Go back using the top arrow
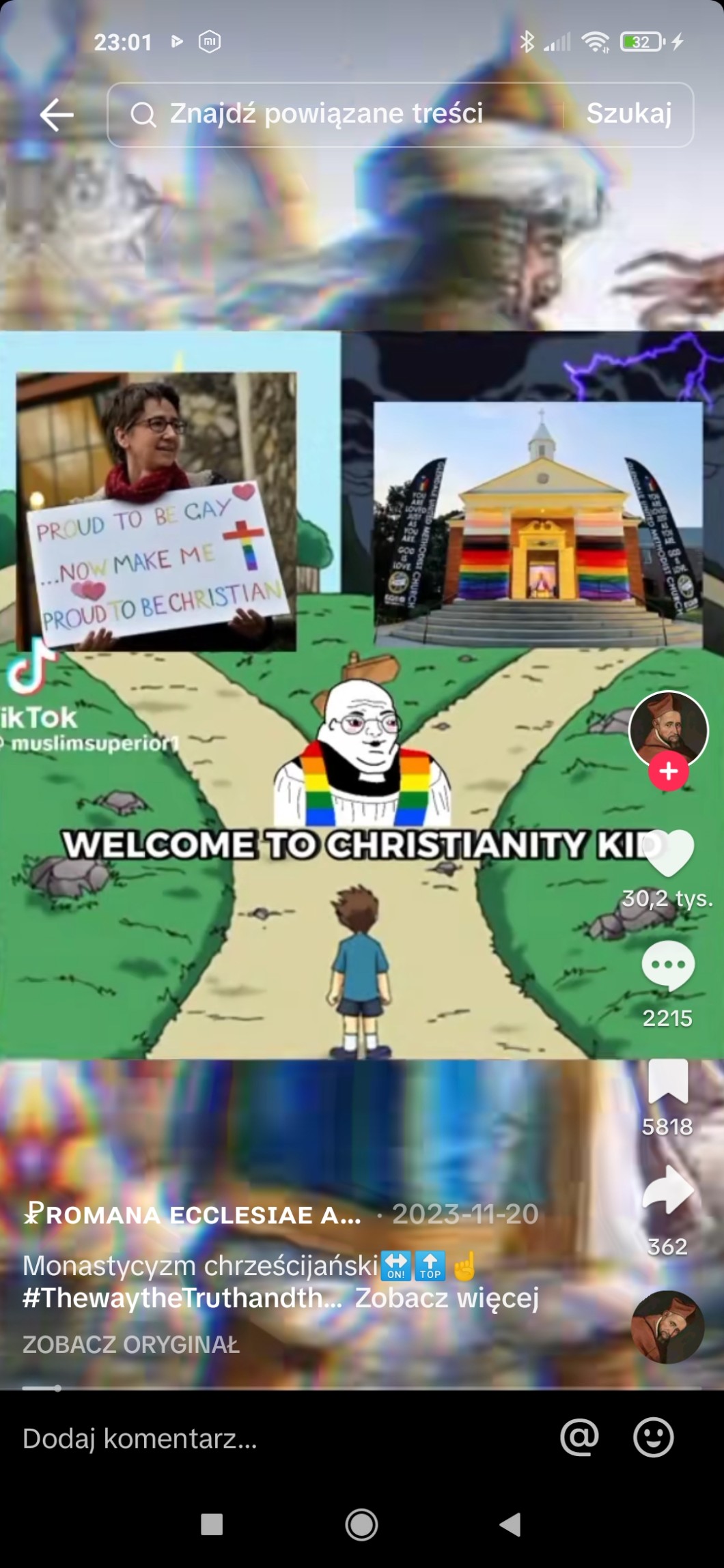Viewport: 724px width, 1568px height. click(x=56, y=114)
